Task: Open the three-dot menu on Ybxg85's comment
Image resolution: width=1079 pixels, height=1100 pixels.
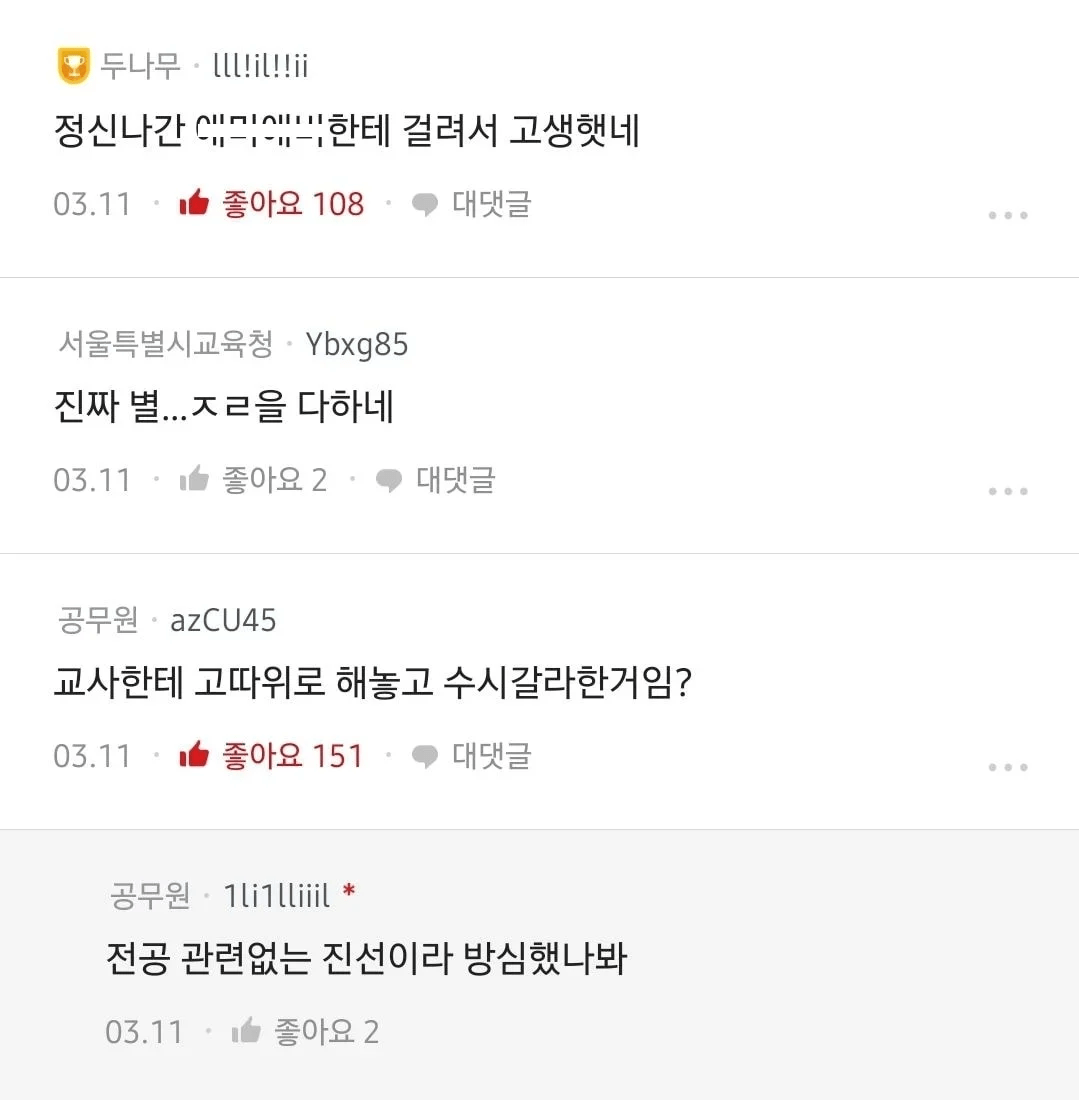Action: click(x=1008, y=490)
